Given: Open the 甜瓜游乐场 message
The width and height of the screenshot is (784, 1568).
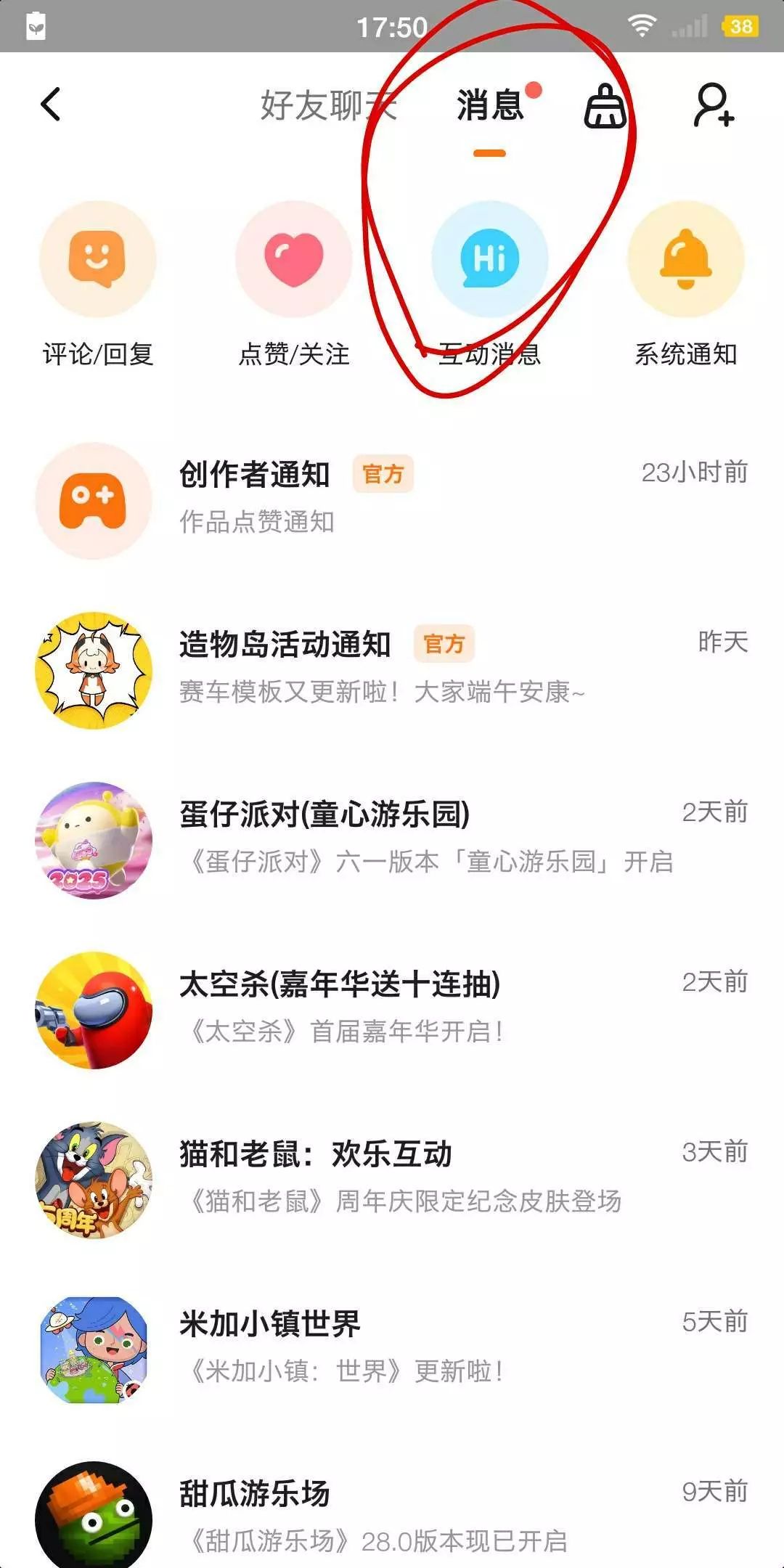Looking at the screenshot, I should click(x=392, y=1515).
